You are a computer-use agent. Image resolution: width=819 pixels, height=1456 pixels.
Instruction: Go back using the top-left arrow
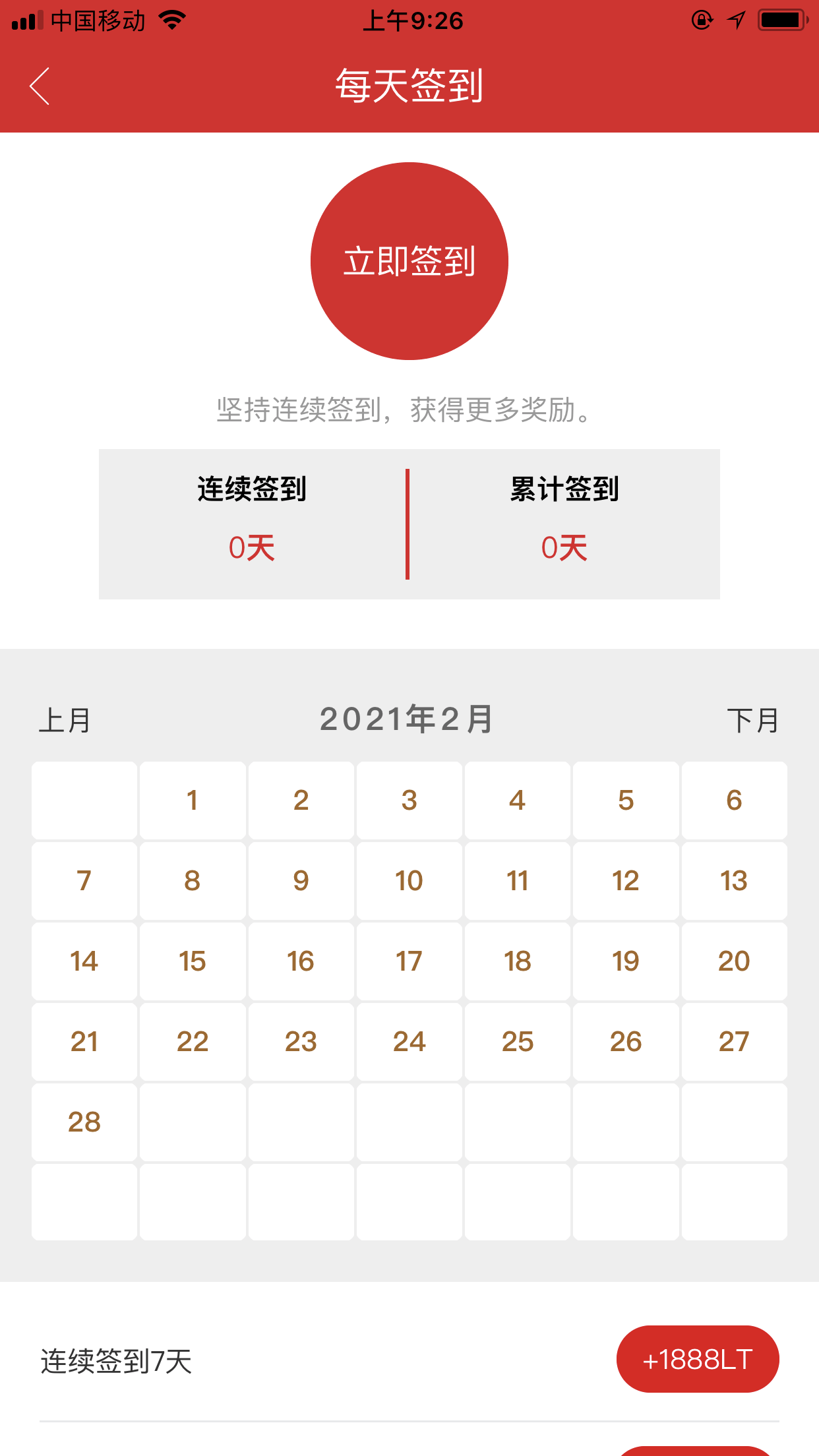click(x=40, y=86)
